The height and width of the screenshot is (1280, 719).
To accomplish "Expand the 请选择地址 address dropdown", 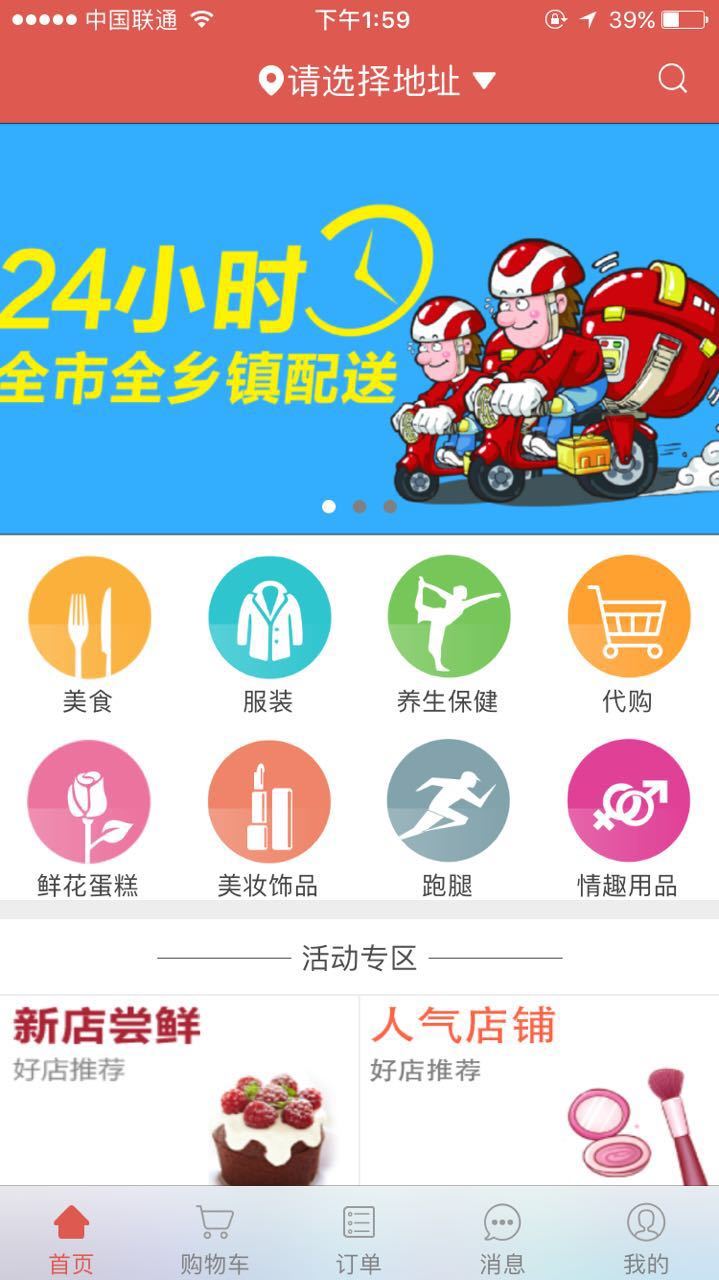I will coord(377,80).
